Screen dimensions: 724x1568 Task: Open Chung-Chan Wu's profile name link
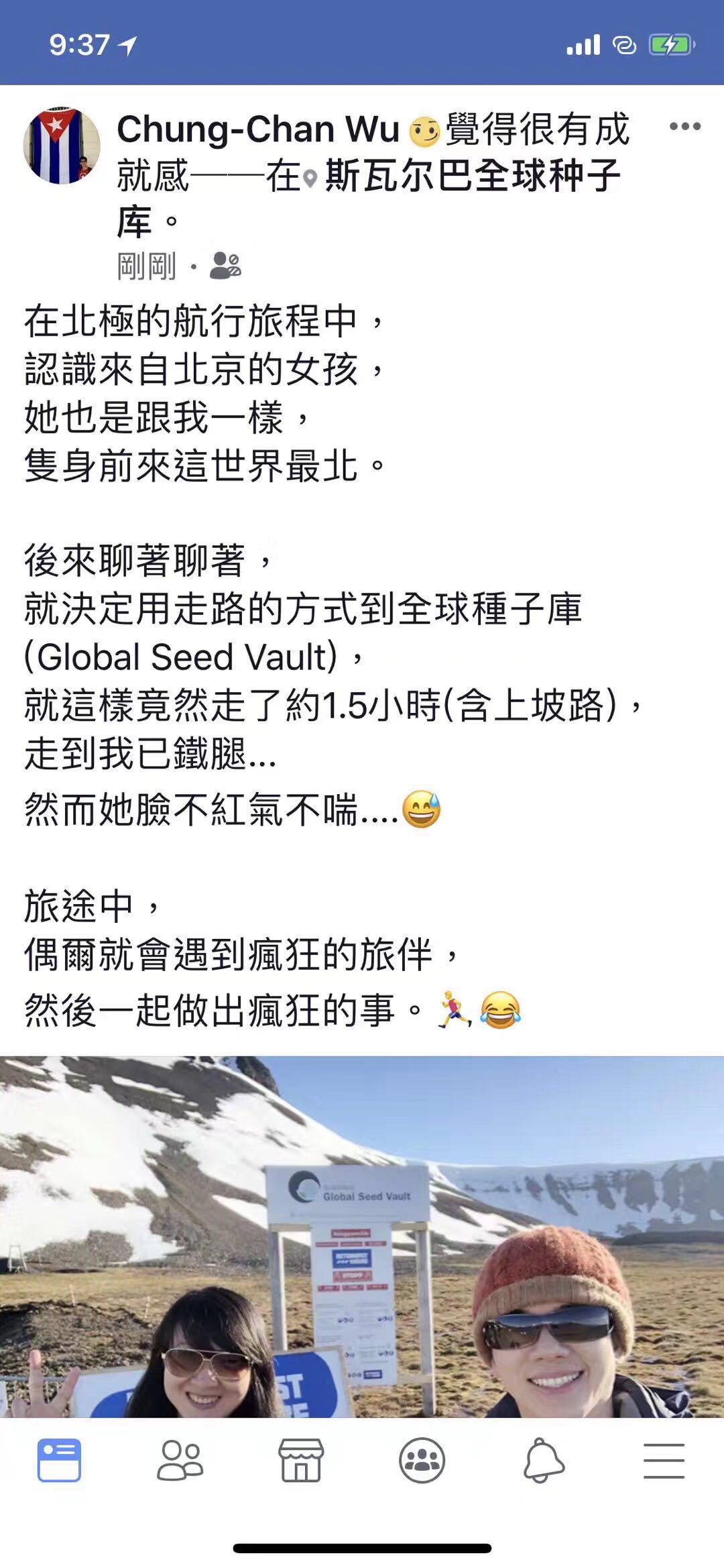[258, 129]
